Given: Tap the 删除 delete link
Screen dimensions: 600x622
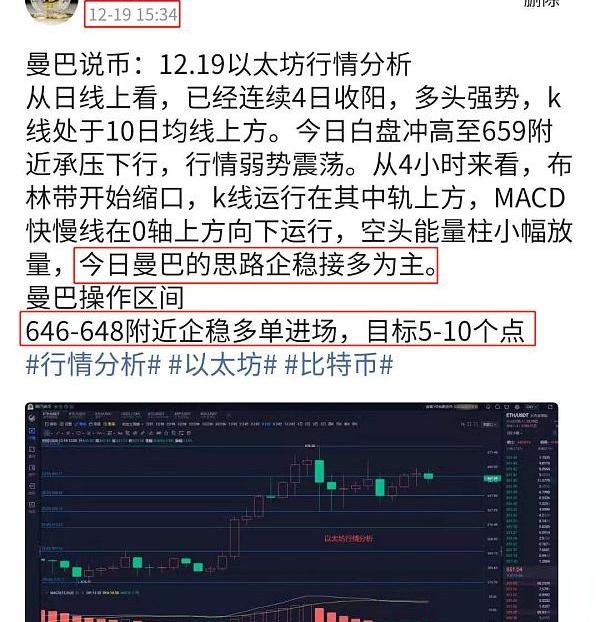Looking at the screenshot, I should click(x=541, y=4).
